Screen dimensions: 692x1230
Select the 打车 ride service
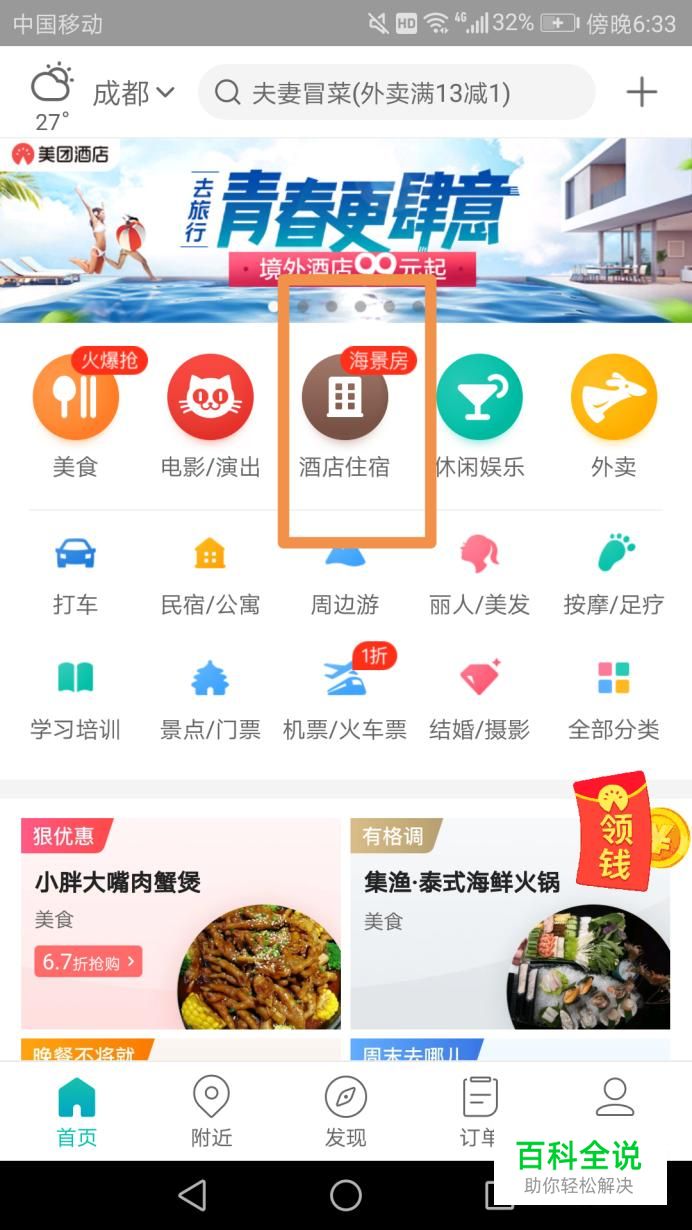click(x=76, y=575)
